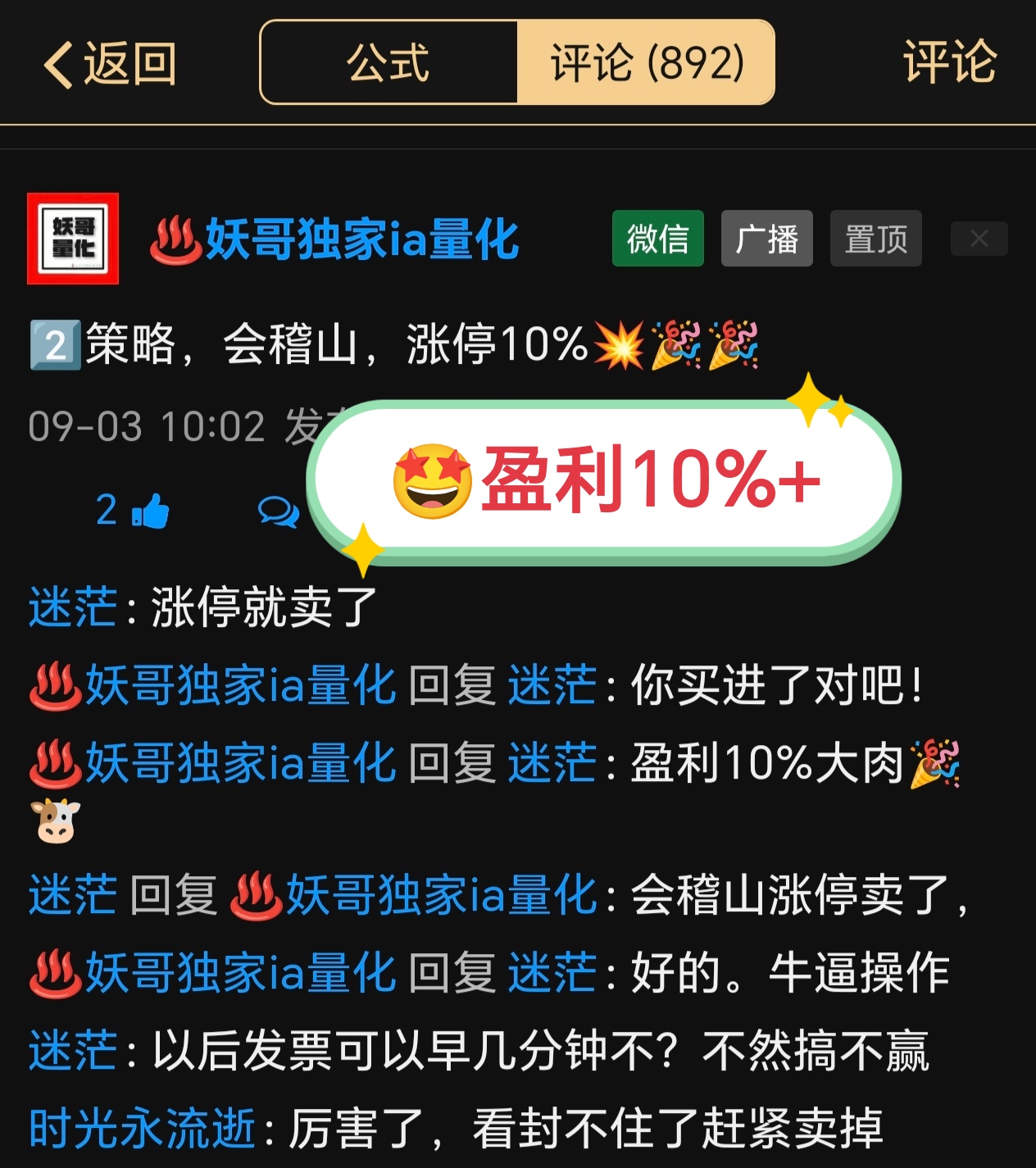
Task: Select the 评论 (892) tab
Action: 646,63
